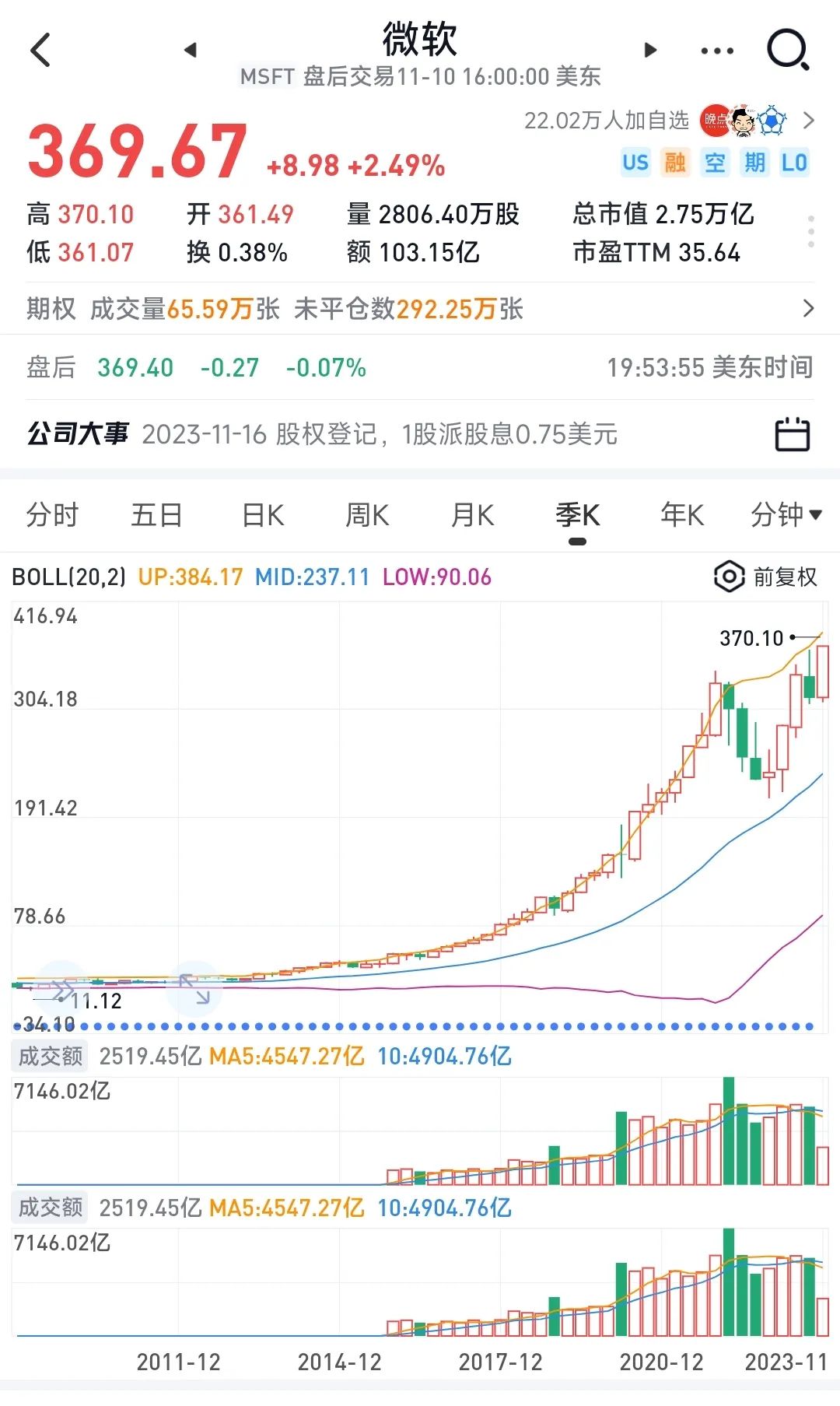
Task: Open the three-dot more menu
Action: click(x=716, y=51)
